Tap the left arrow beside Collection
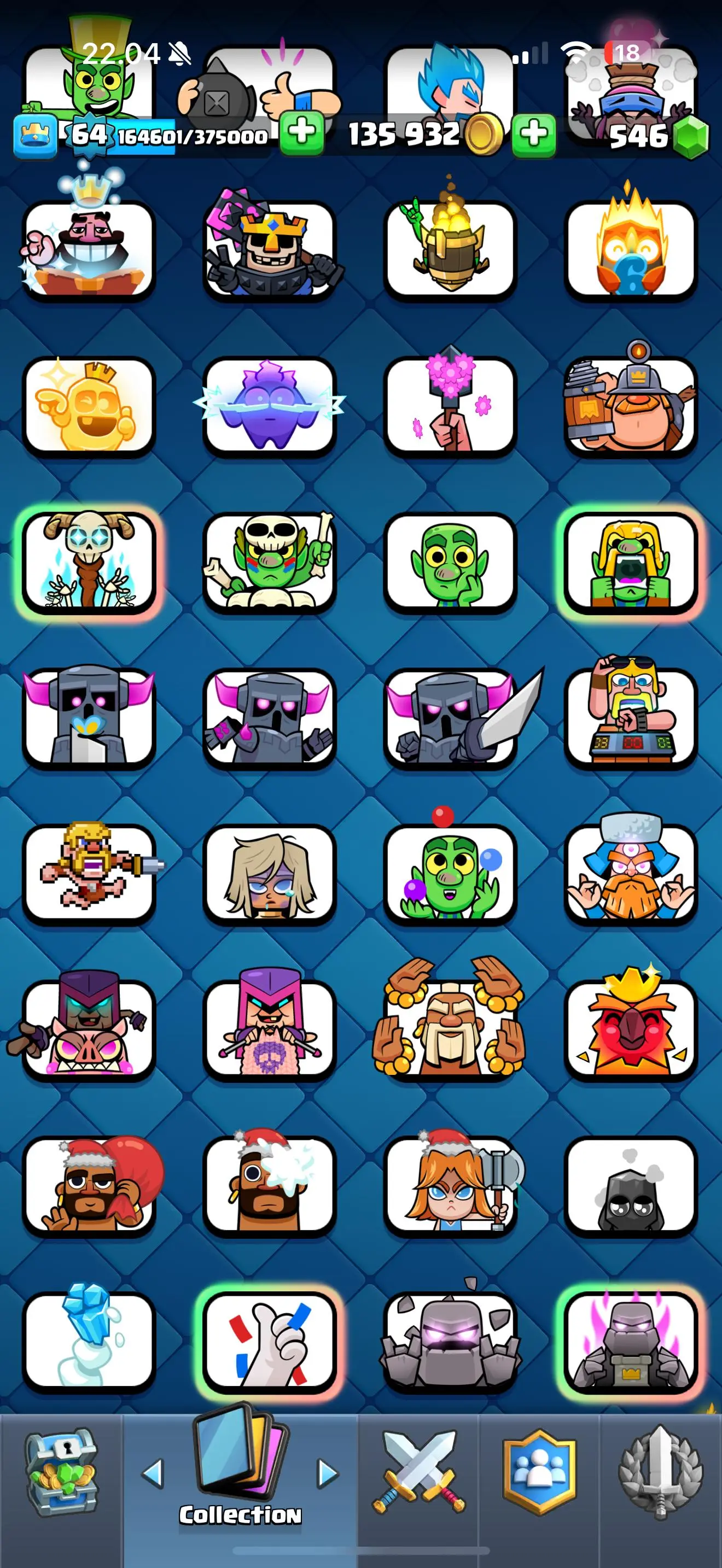Screen dimensions: 722x1568 [152, 1473]
